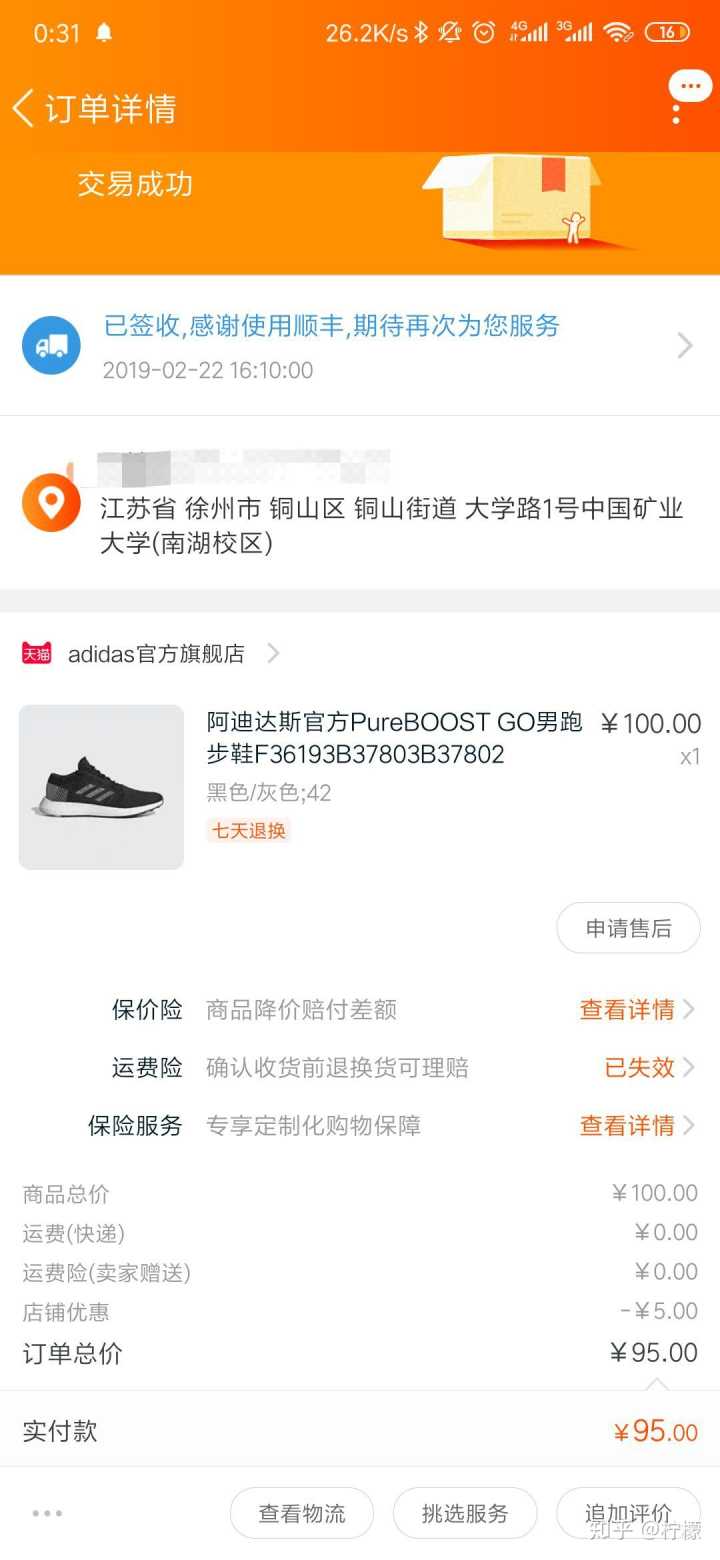Open the three-dot more options at bottom
720x1560 pixels.
coord(47,1514)
